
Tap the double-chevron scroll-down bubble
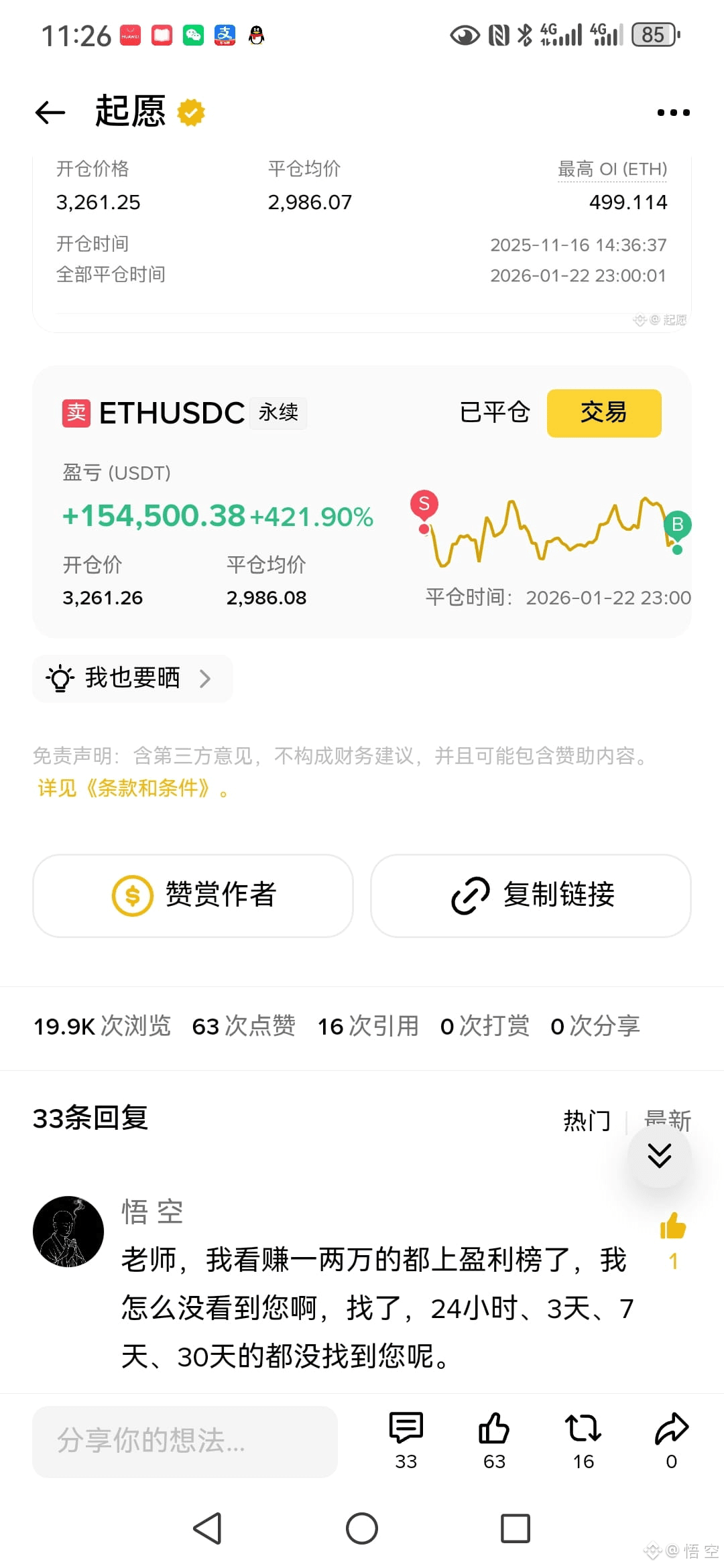click(660, 1154)
